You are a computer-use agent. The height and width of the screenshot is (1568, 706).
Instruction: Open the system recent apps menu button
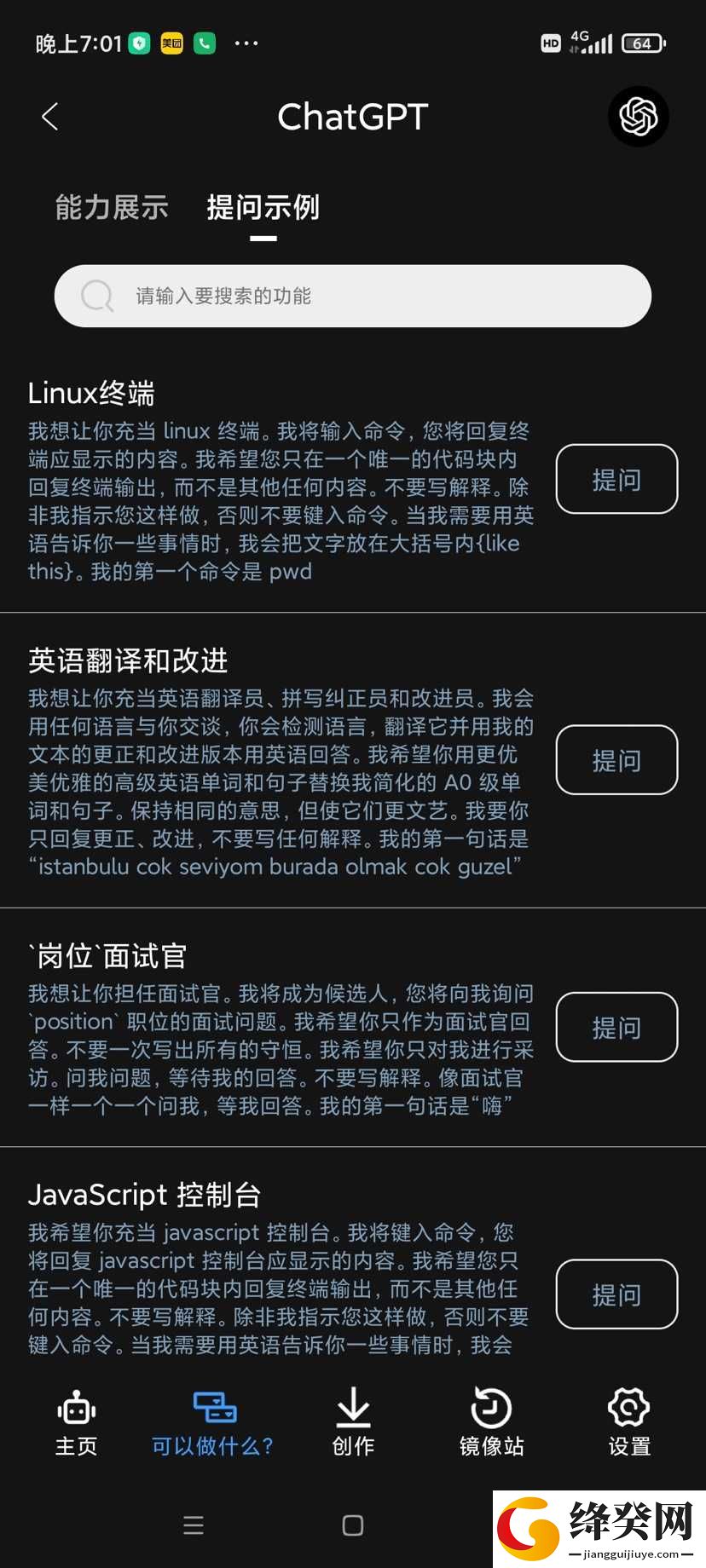pyautogui.click(x=194, y=1525)
